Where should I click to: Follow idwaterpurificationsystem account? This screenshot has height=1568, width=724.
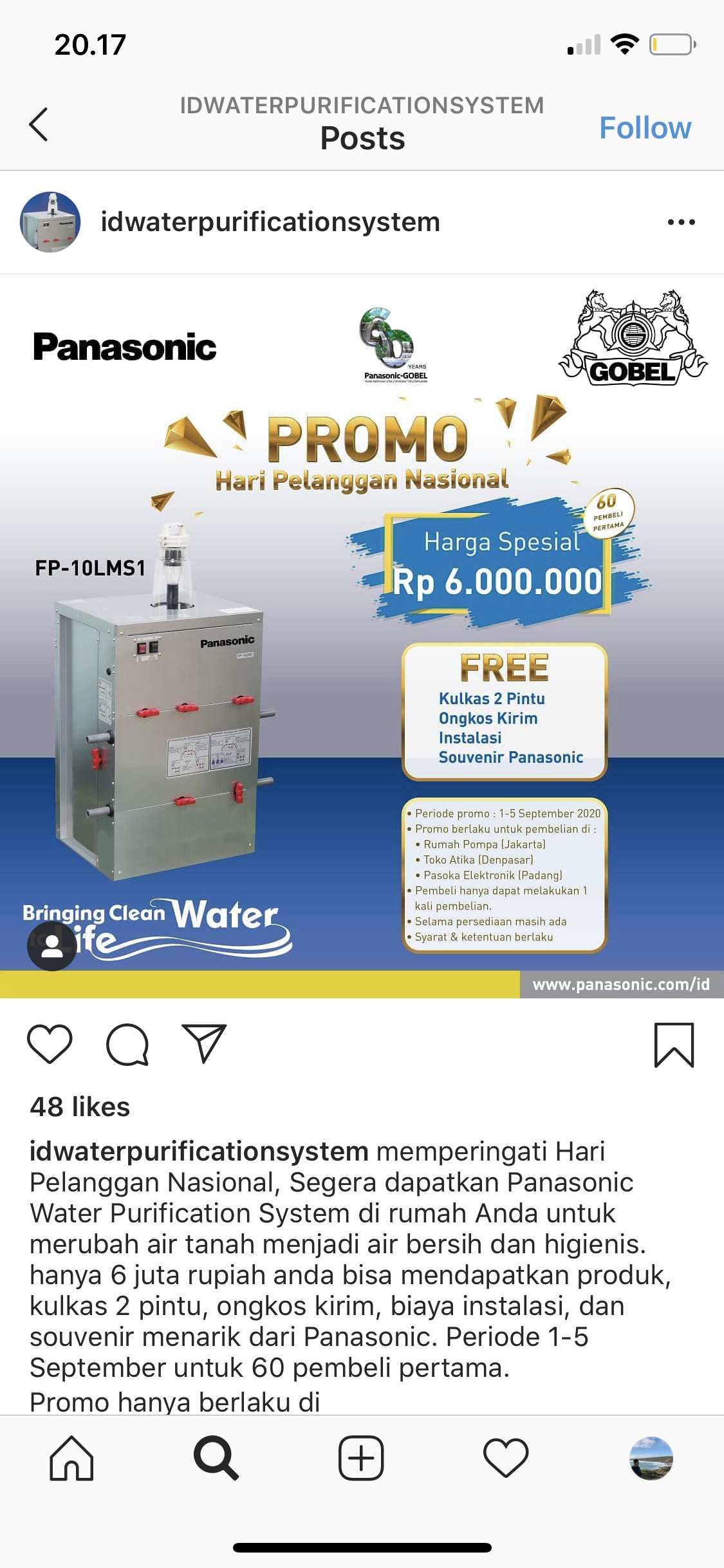point(645,127)
